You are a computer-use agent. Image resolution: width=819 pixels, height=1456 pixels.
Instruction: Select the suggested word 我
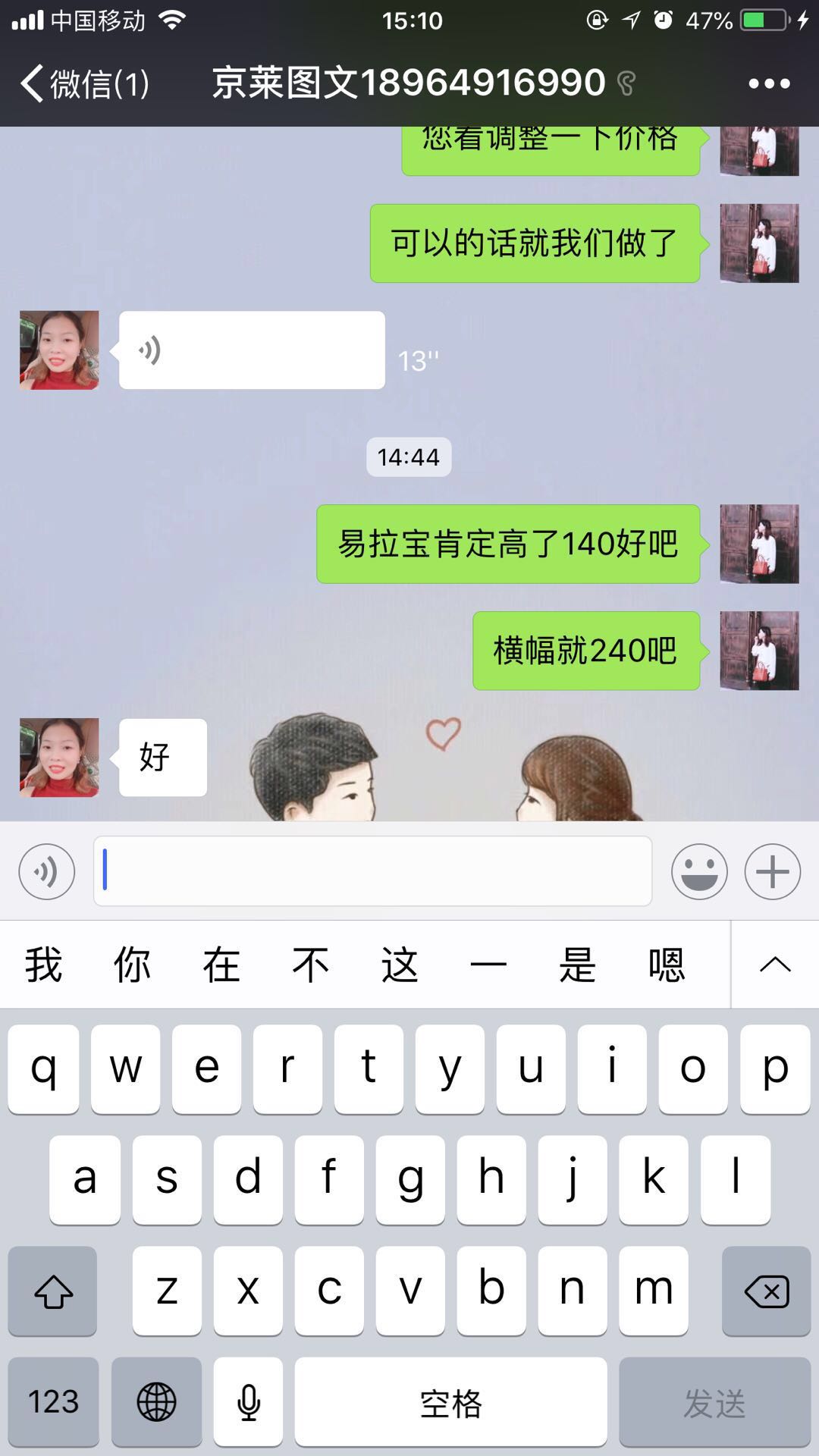[x=43, y=965]
